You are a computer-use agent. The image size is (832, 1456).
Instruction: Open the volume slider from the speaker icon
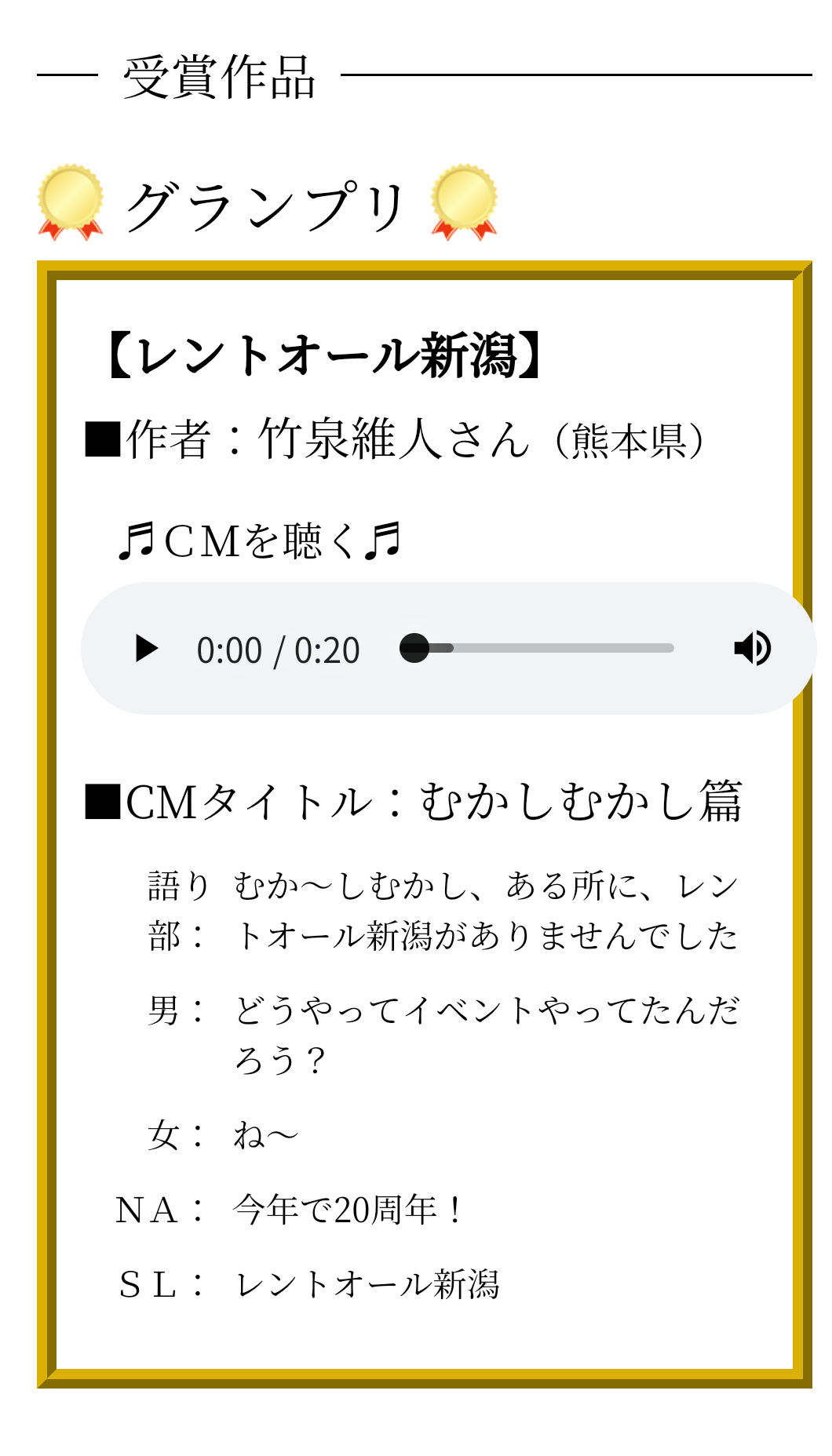[751, 648]
